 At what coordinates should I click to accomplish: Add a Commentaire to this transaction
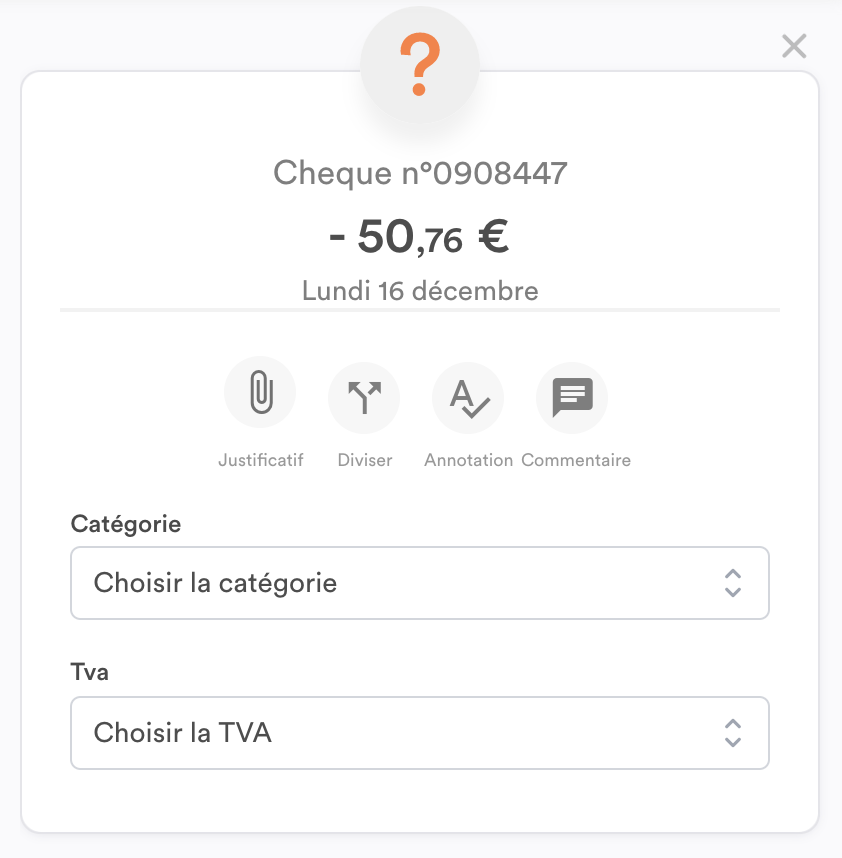[572, 397]
